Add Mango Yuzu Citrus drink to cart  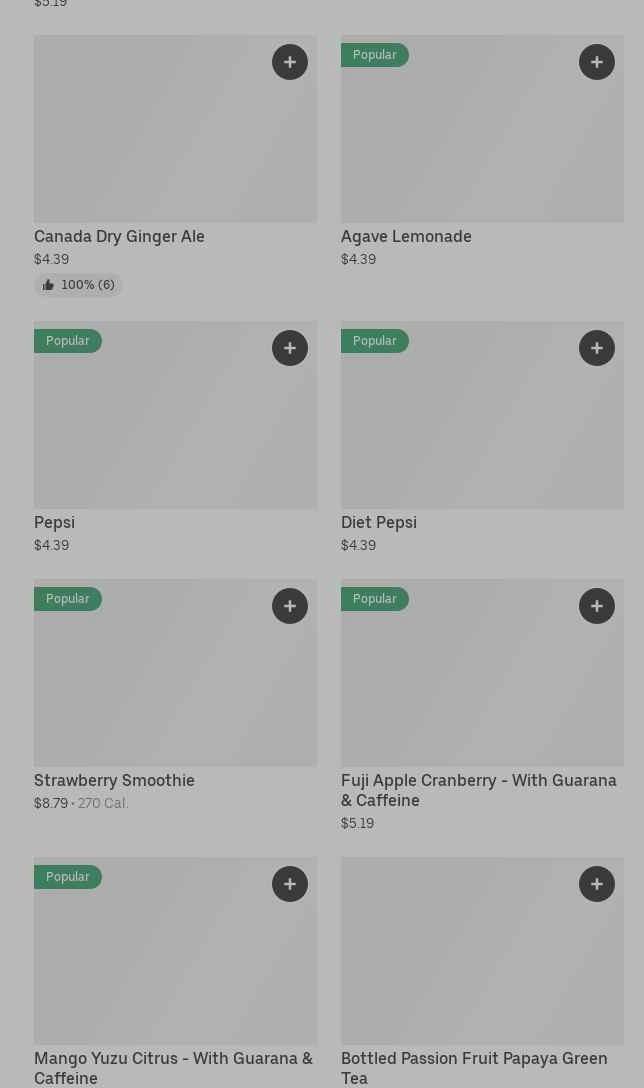pos(290,884)
